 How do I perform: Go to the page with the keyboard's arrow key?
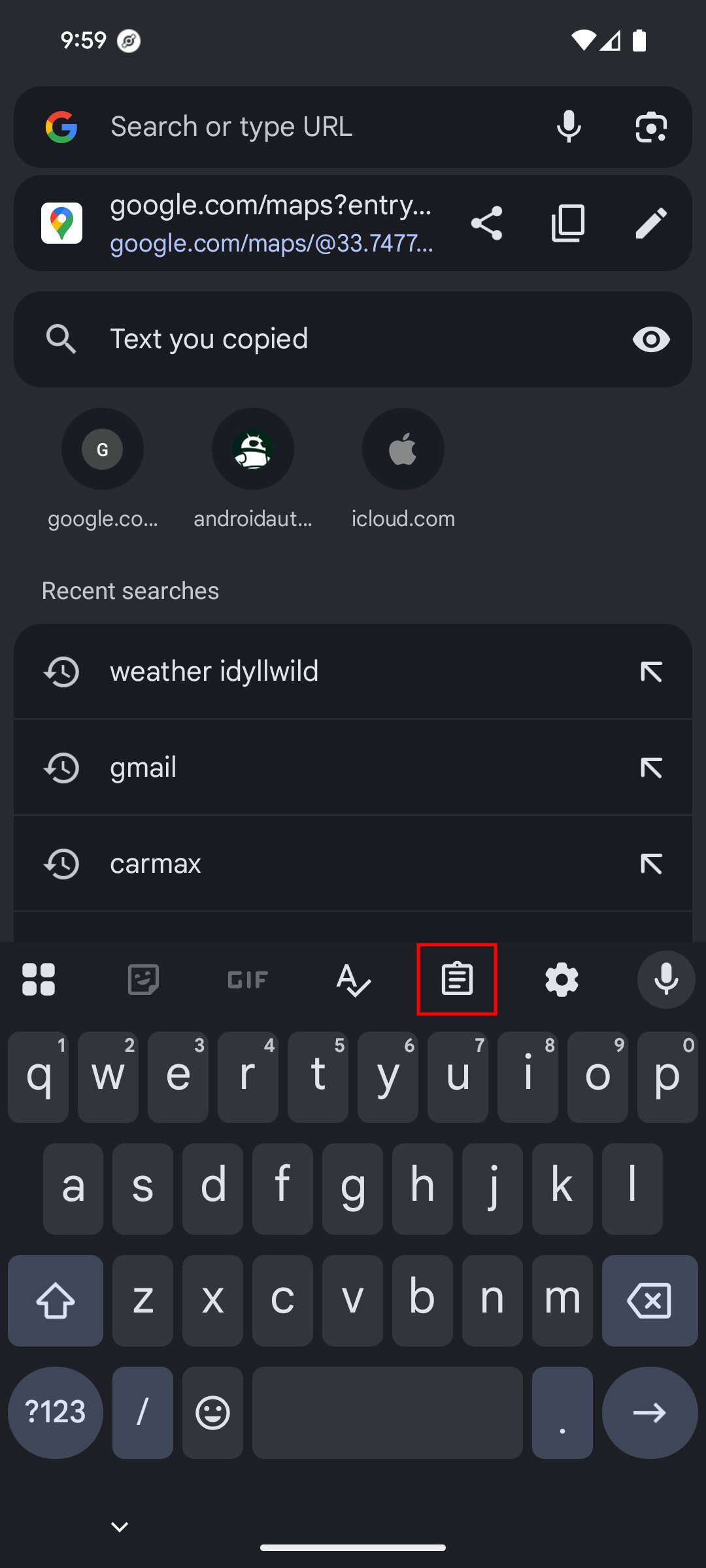[x=650, y=1413]
